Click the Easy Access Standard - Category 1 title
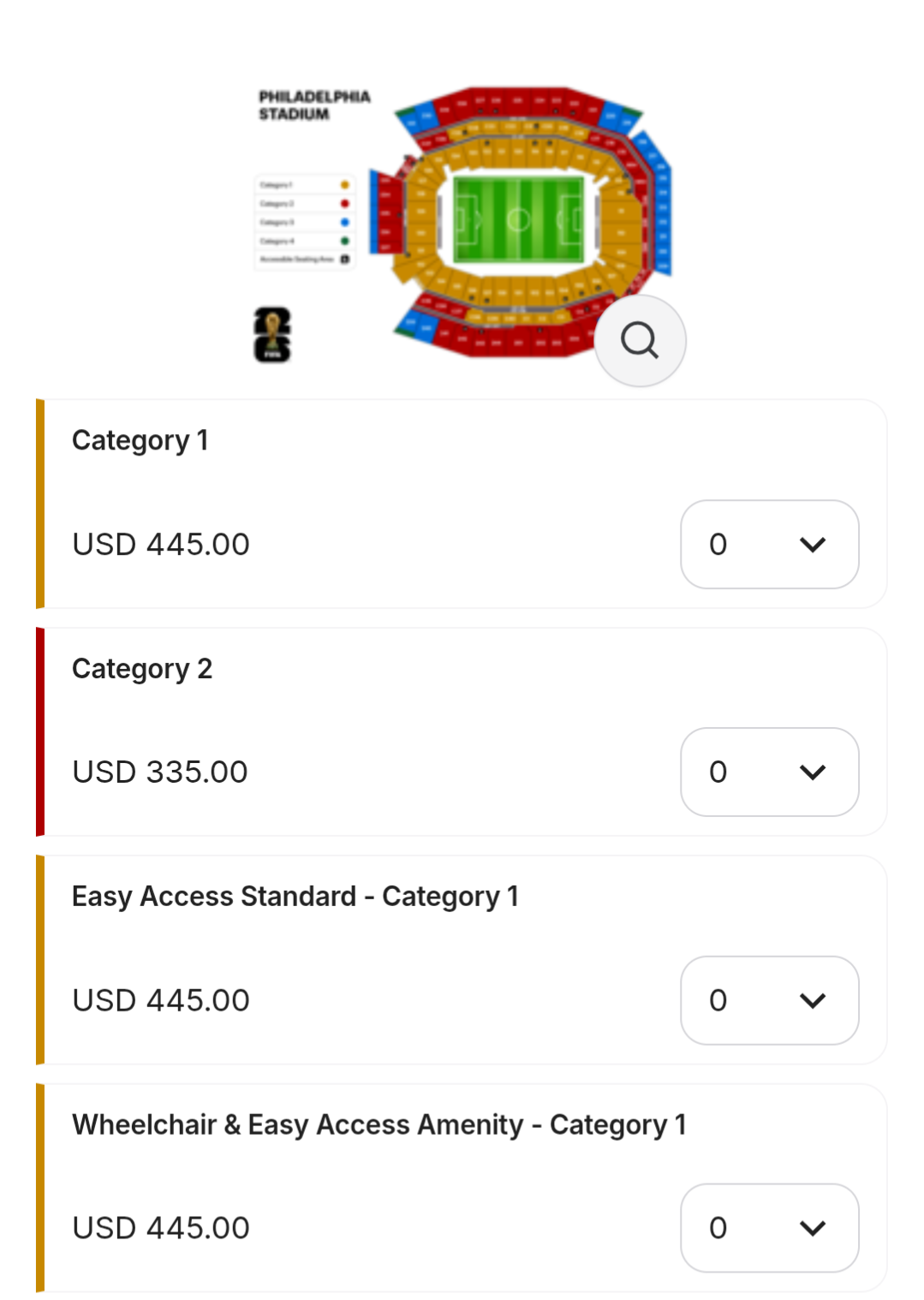 [296, 897]
